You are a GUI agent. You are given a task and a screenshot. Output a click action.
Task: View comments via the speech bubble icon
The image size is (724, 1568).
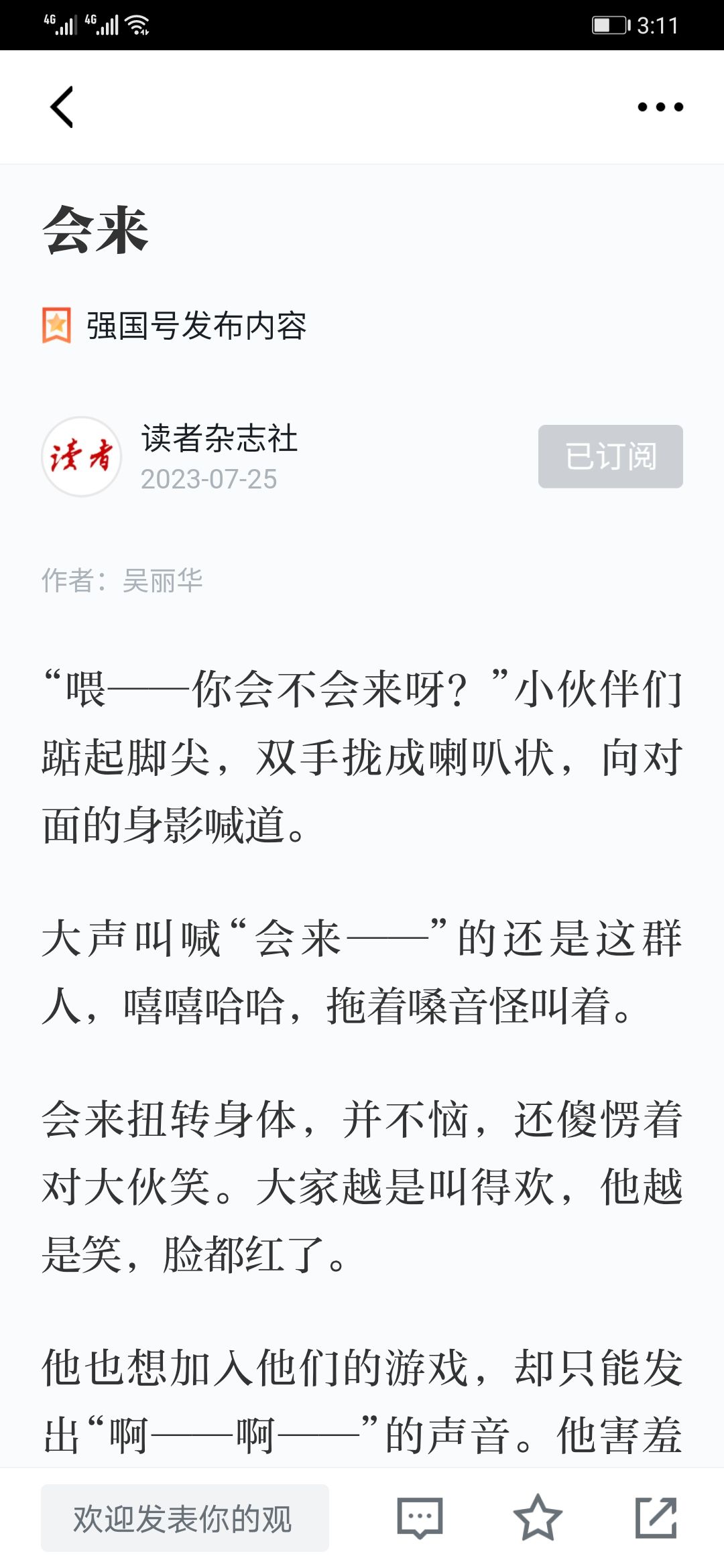click(x=420, y=1518)
